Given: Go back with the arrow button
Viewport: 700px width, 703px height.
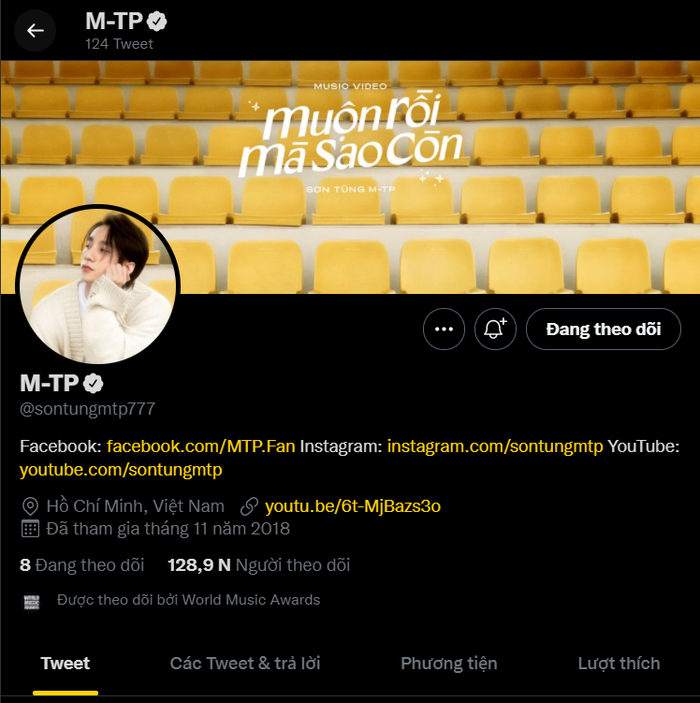Looking at the screenshot, I should click(x=35, y=30).
